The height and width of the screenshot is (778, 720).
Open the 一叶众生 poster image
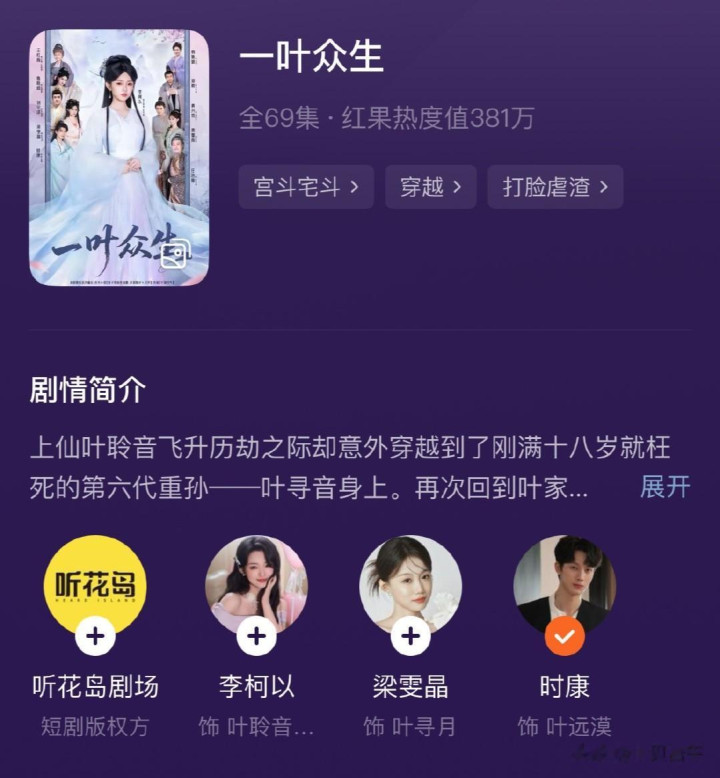pyautogui.click(x=119, y=158)
